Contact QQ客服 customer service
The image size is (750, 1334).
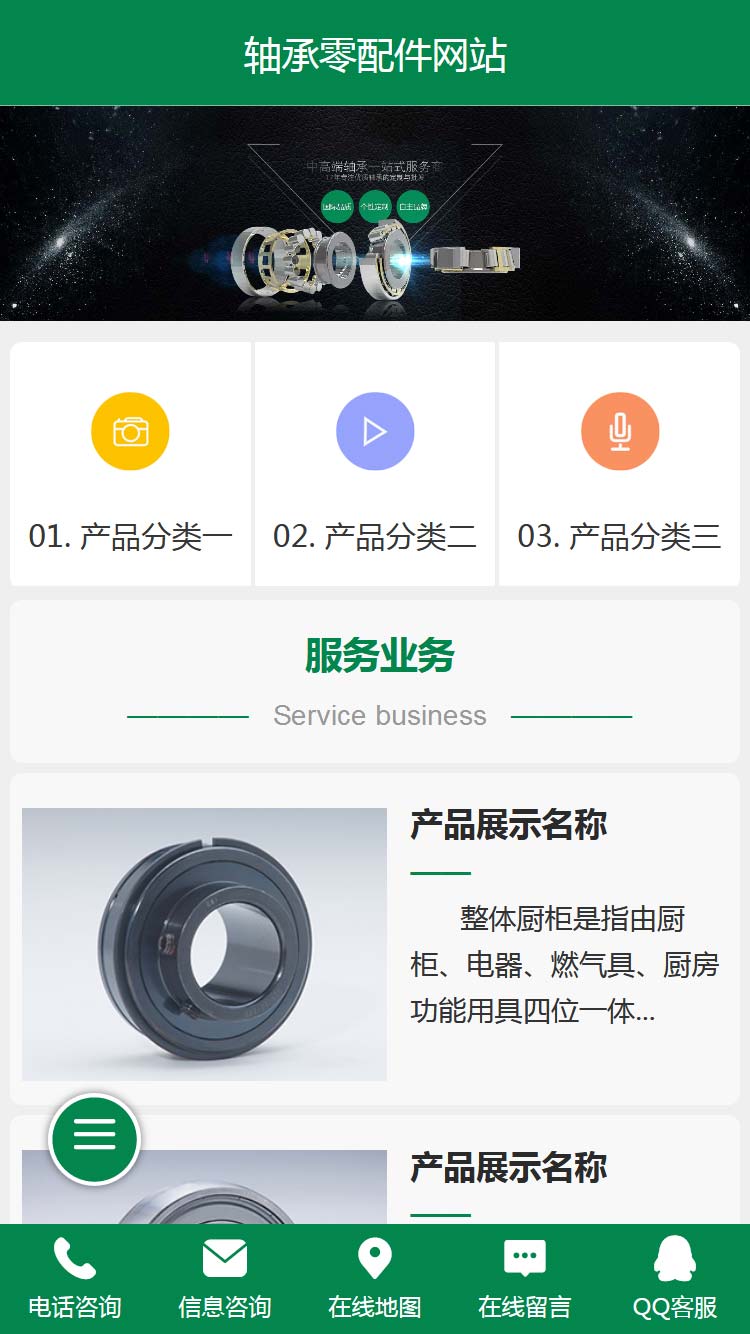click(x=675, y=1278)
